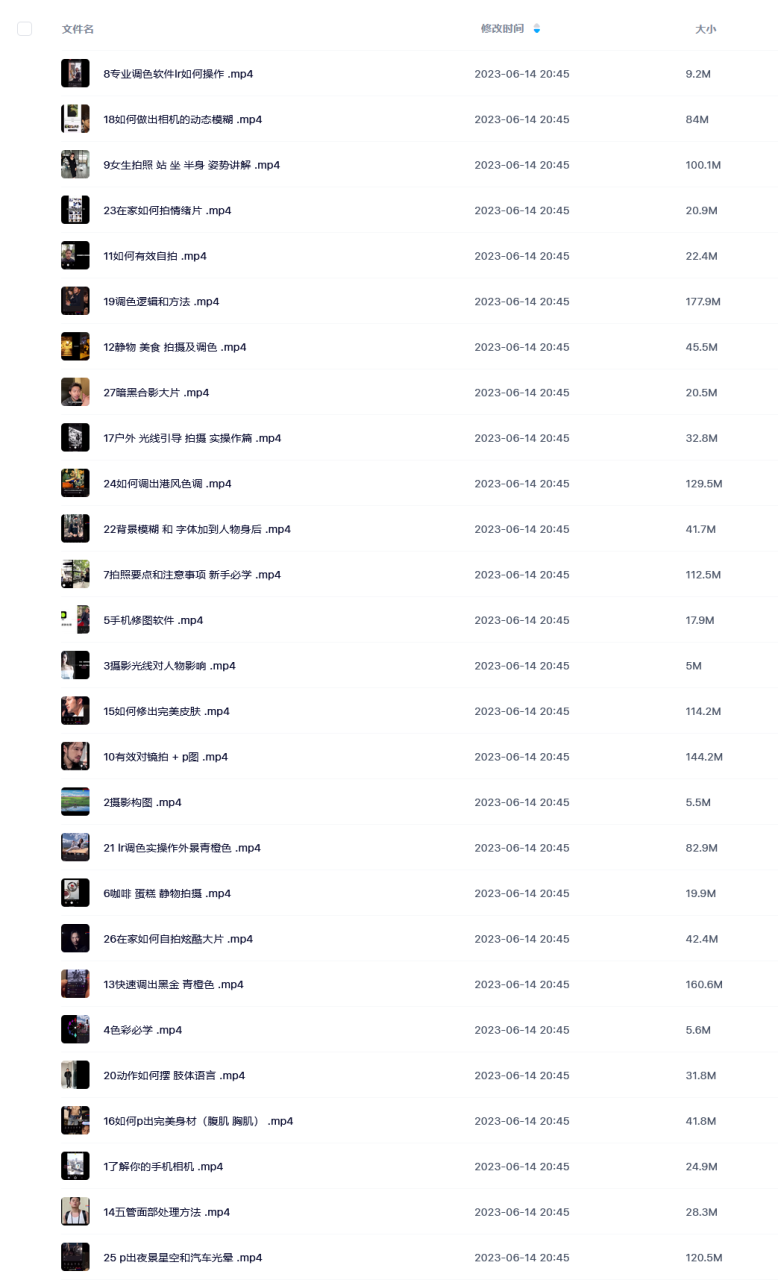Screen dimensions: 778x1280
Task: Open 6咖啡 蛋糕 静物拍摄 .mp4
Action: pos(167,893)
